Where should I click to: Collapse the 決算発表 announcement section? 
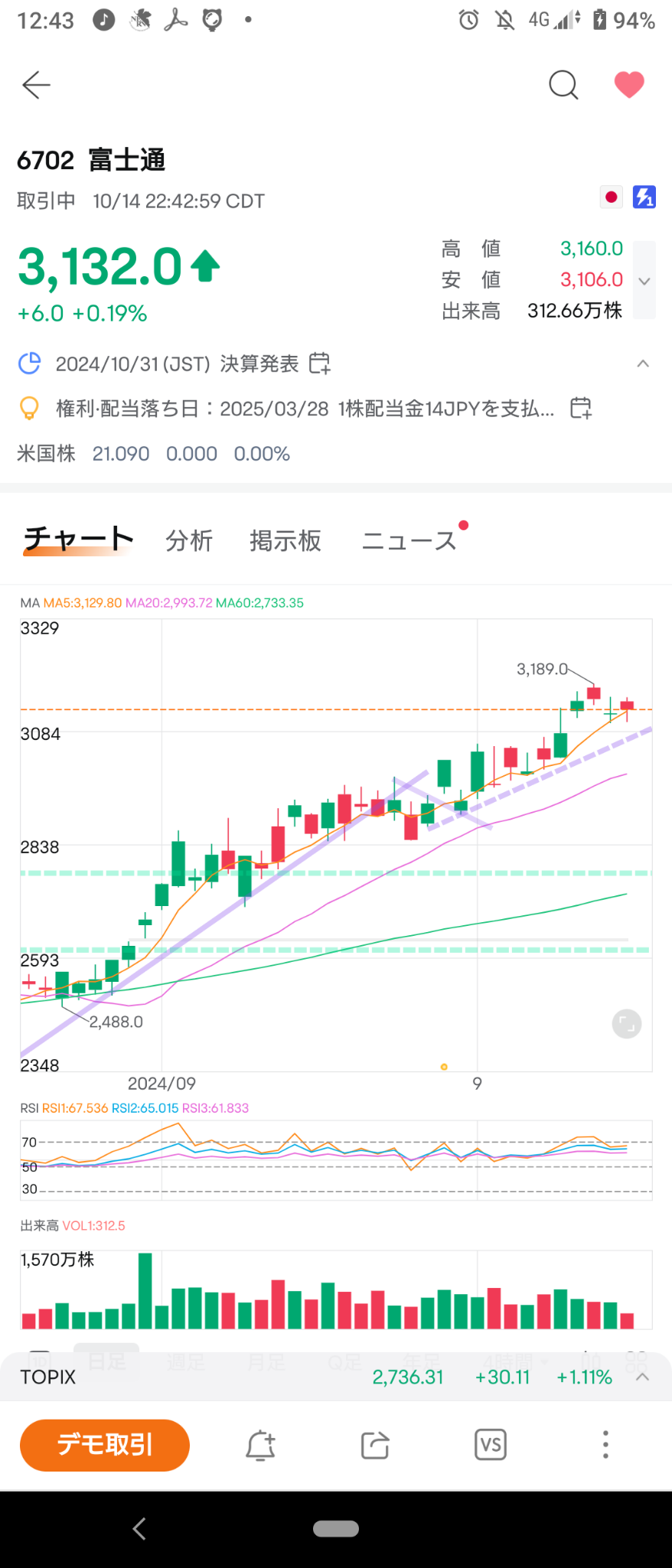coord(643,364)
